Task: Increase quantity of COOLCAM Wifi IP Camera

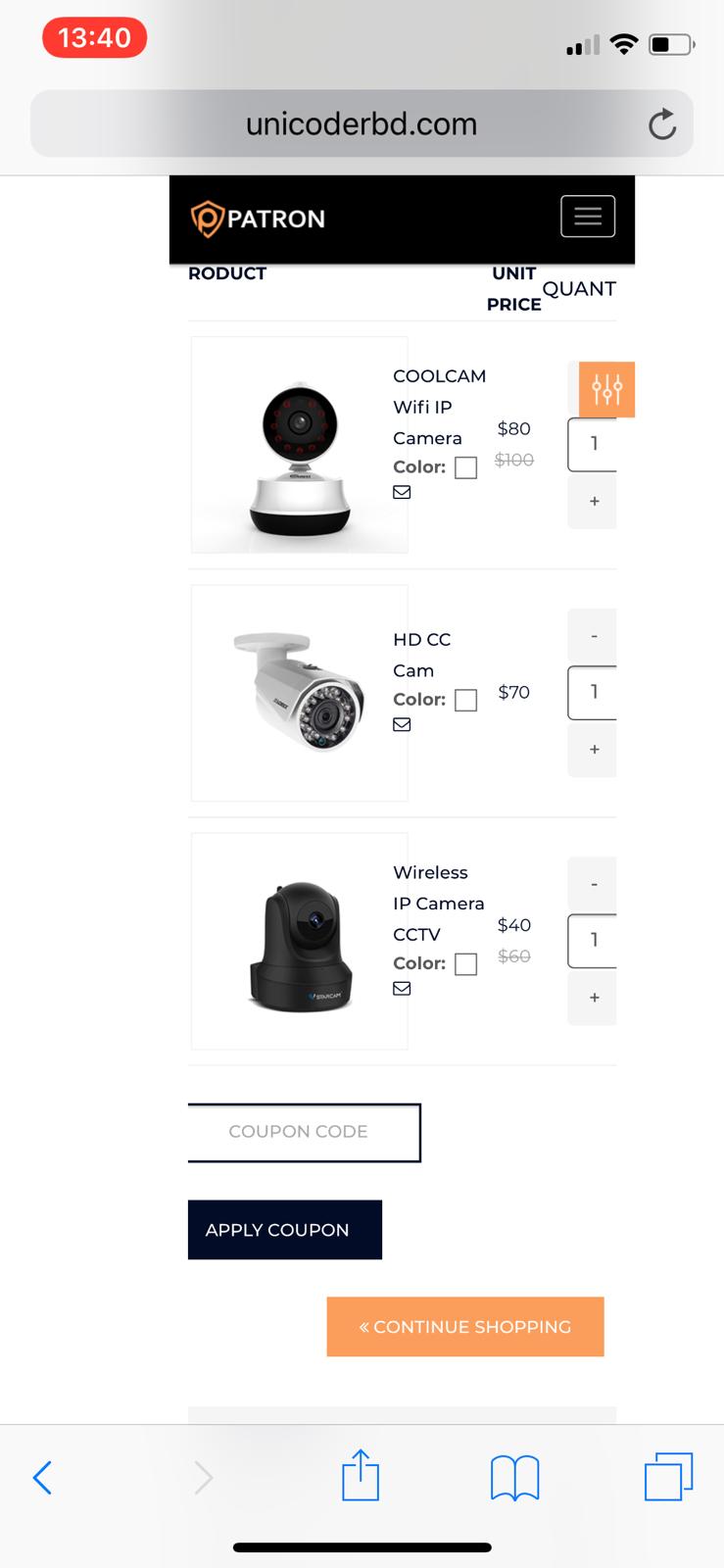Action: [x=593, y=502]
